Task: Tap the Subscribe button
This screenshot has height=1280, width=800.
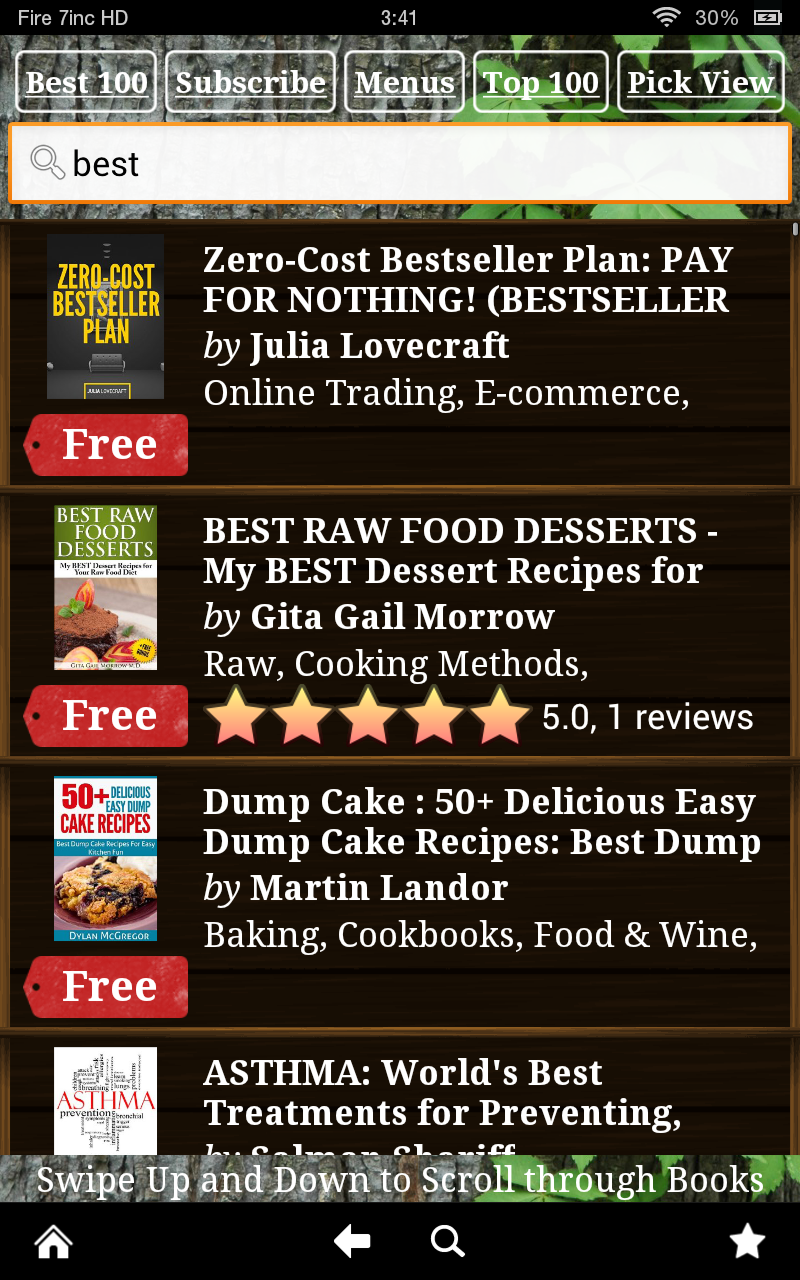Action: tap(250, 82)
